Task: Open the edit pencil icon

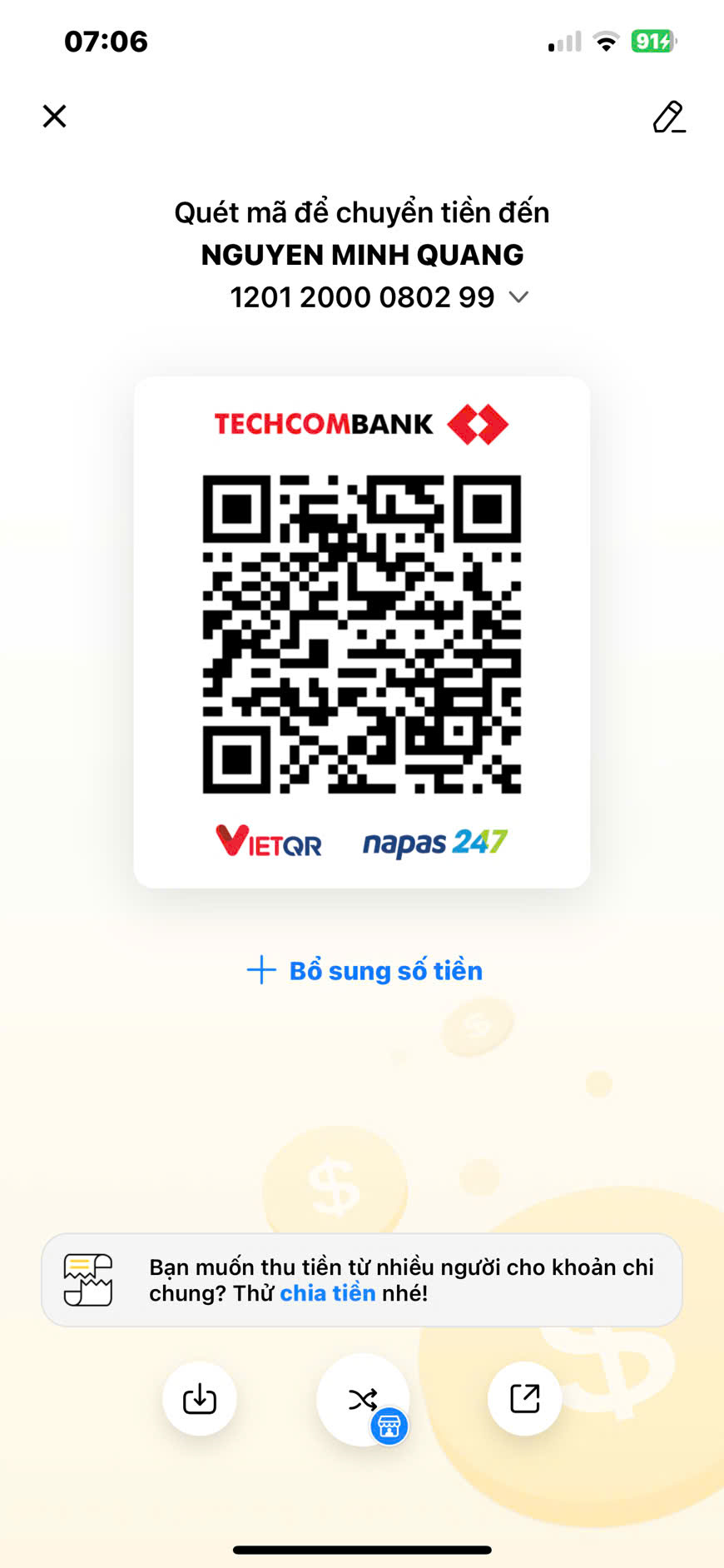Action: click(x=668, y=117)
